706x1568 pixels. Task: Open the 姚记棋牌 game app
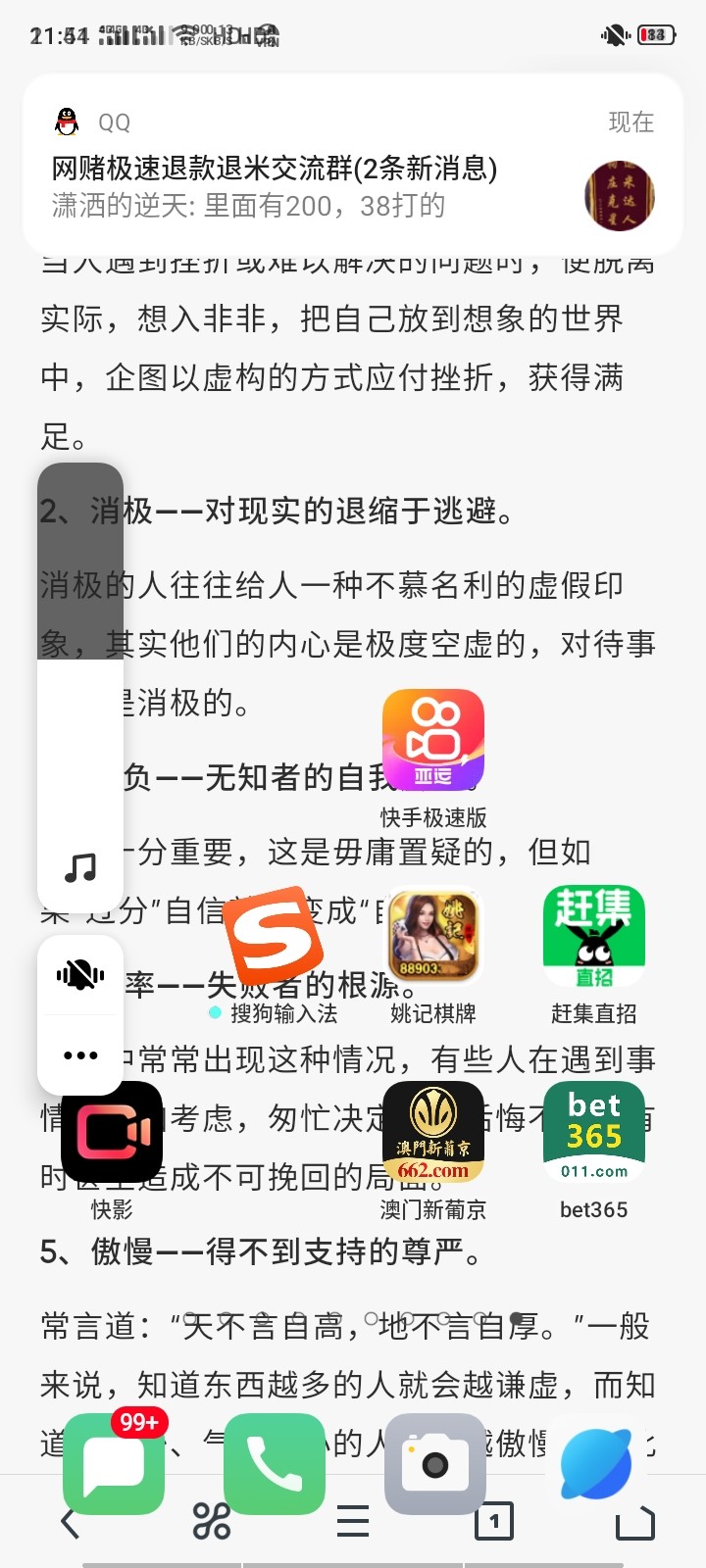click(432, 934)
